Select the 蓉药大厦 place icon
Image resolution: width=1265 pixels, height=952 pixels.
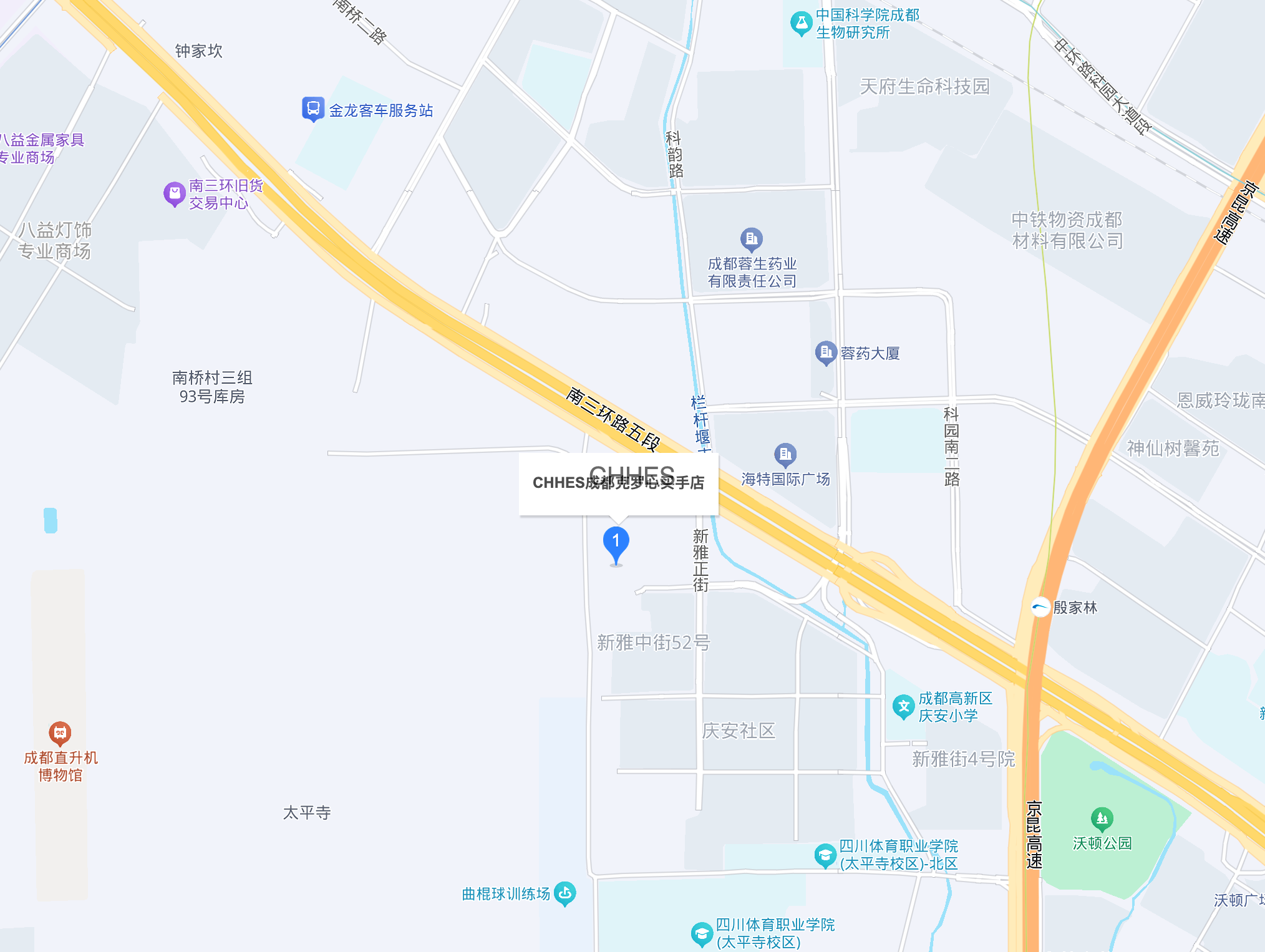pyautogui.click(x=825, y=352)
